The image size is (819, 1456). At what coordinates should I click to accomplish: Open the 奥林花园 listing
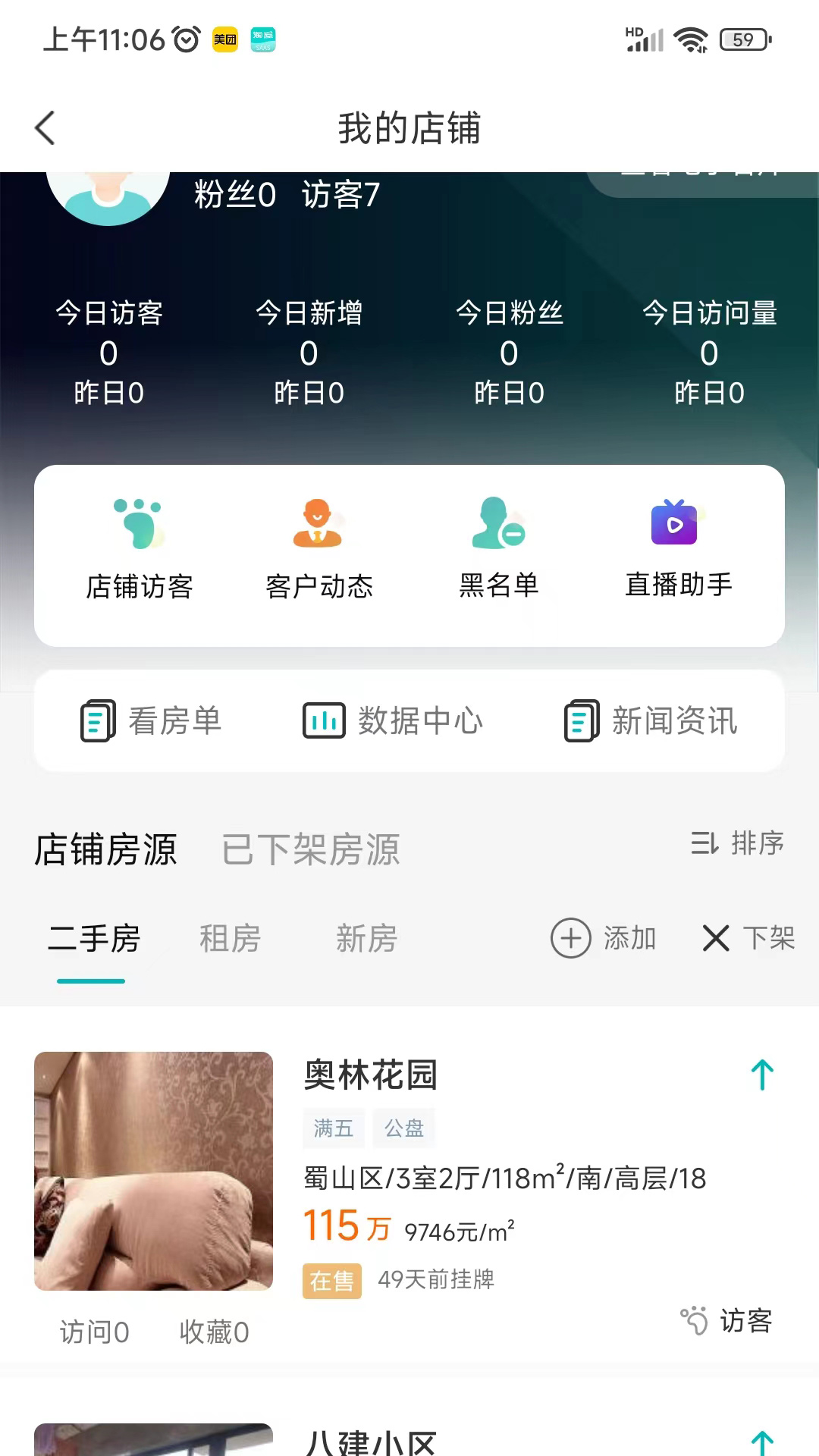pyautogui.click(x=371, y=1075)
